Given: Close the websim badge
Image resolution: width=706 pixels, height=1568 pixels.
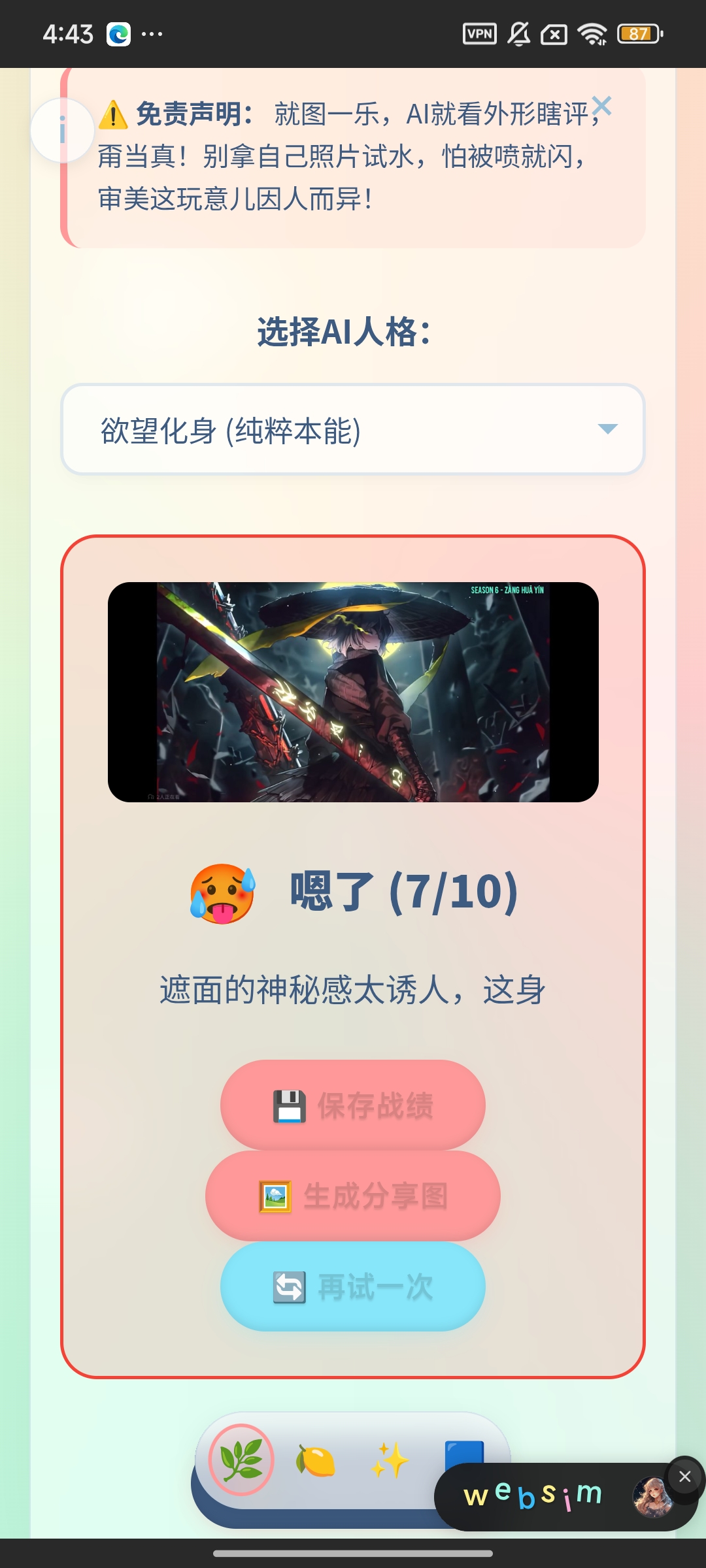Looking at the screenshot, I should pos(684,1477).
